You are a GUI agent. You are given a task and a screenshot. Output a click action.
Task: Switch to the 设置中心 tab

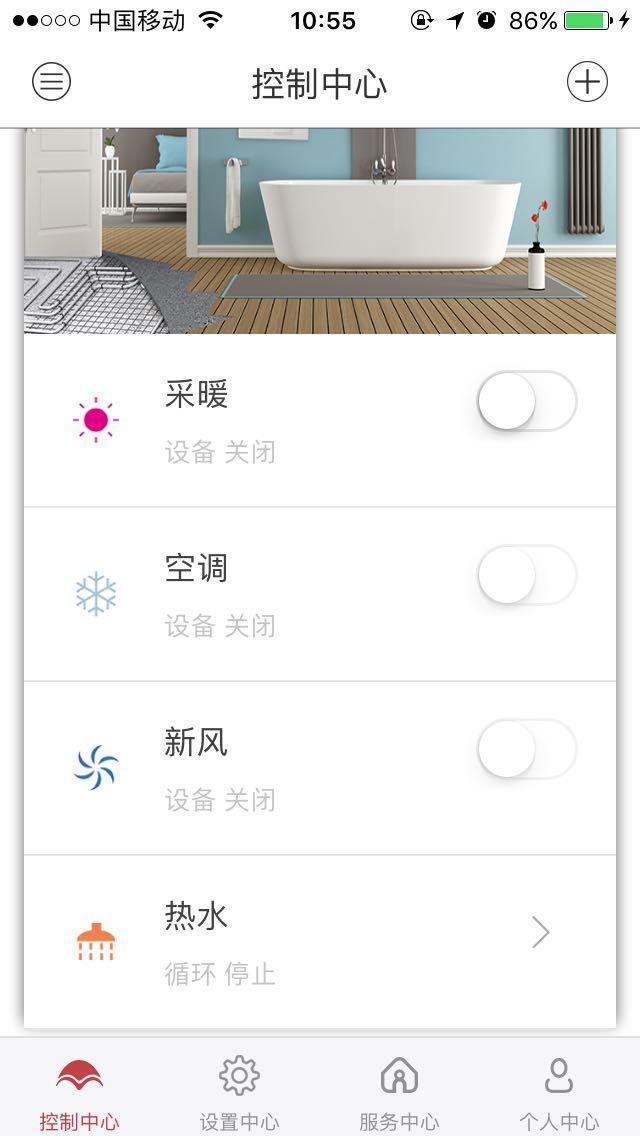(x=239, y=1092)
